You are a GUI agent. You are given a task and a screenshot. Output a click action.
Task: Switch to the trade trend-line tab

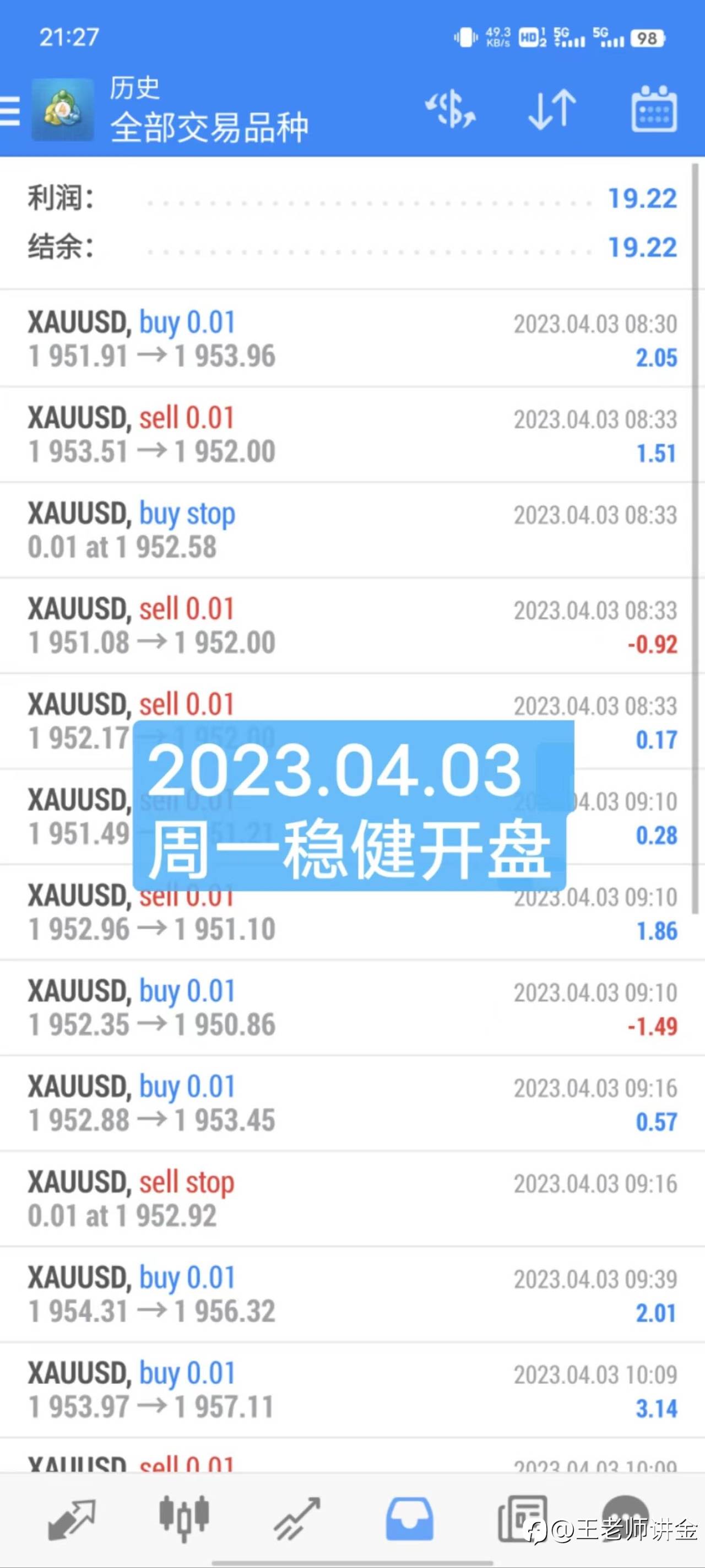coord(296,1519)
